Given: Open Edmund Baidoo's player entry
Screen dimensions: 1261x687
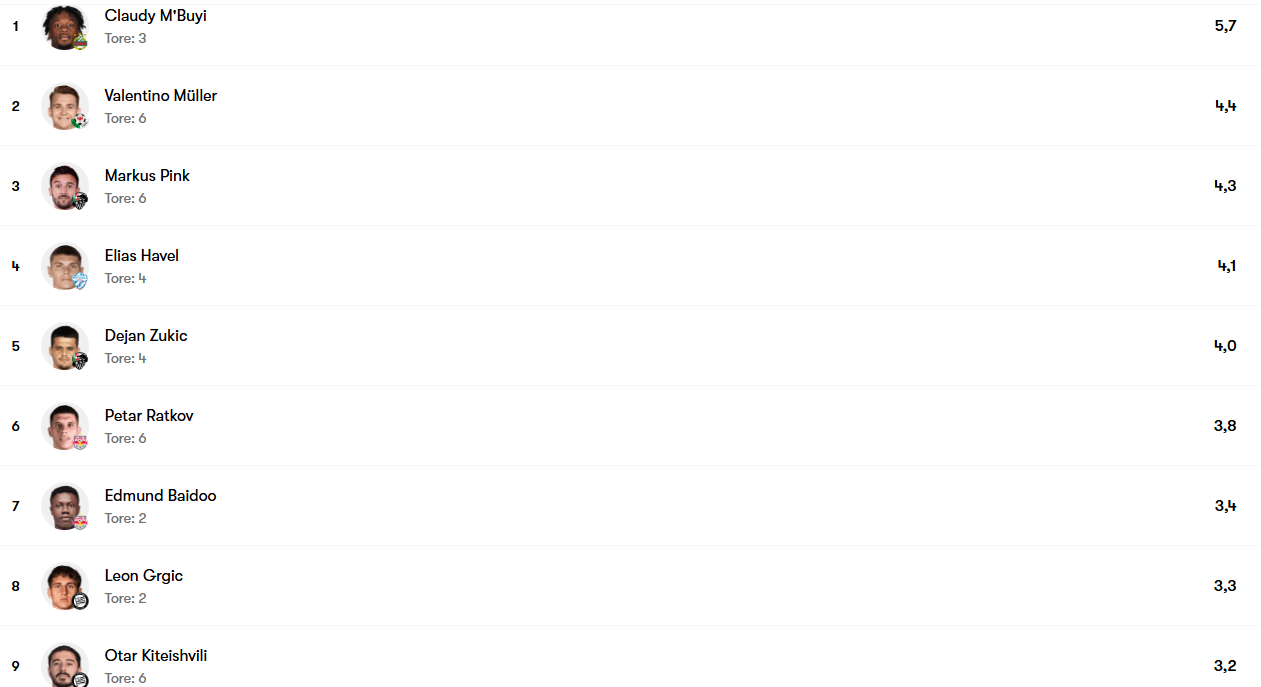Looking at the screenshot, I should point(160,497).
